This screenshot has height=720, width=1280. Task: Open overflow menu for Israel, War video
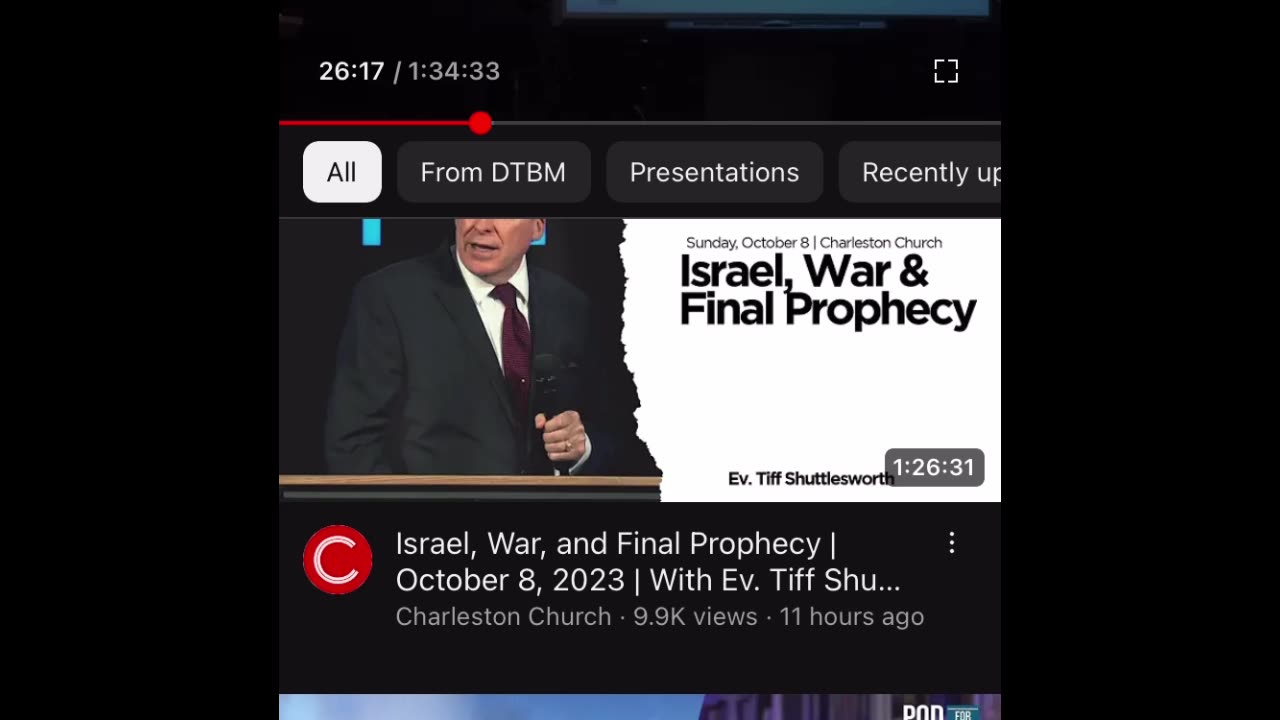tap(951, 543)
